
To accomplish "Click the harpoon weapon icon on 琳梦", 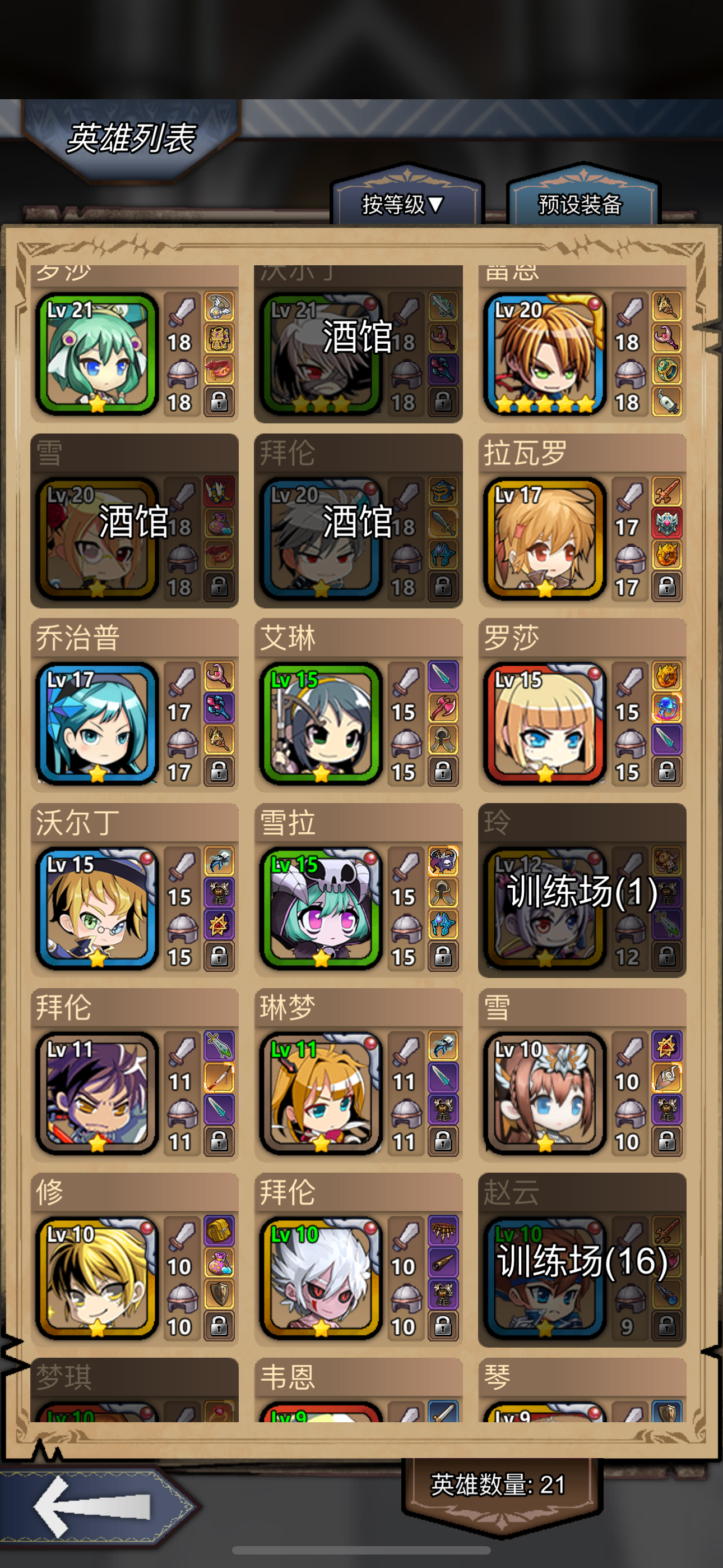I will coord(444,1046).
